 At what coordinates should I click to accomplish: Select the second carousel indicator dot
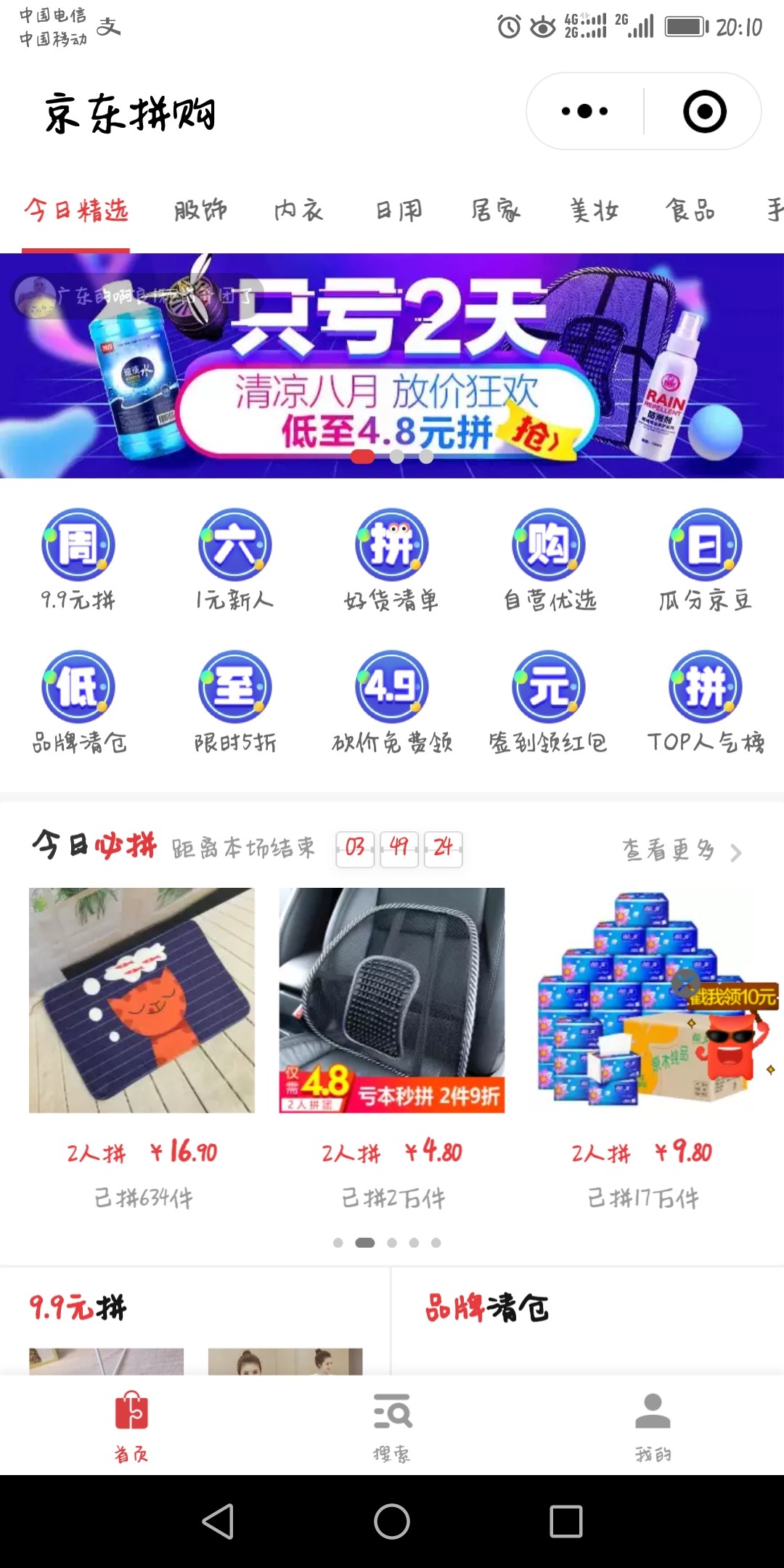point(396,456)
